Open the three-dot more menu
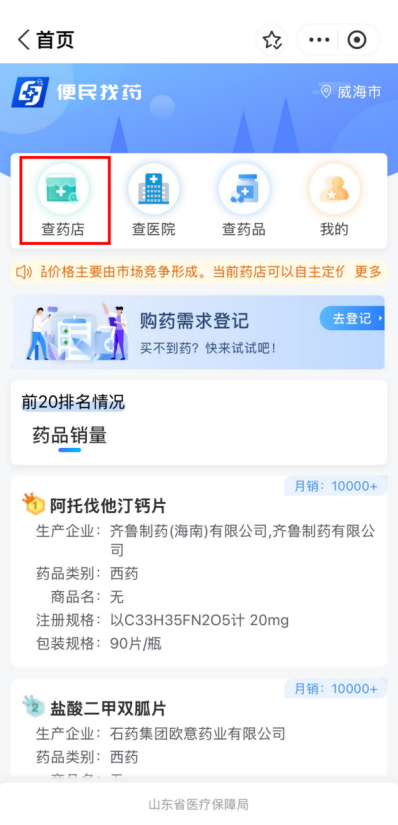The height and width of the screenshot is (825, 398). click(320, 40)
